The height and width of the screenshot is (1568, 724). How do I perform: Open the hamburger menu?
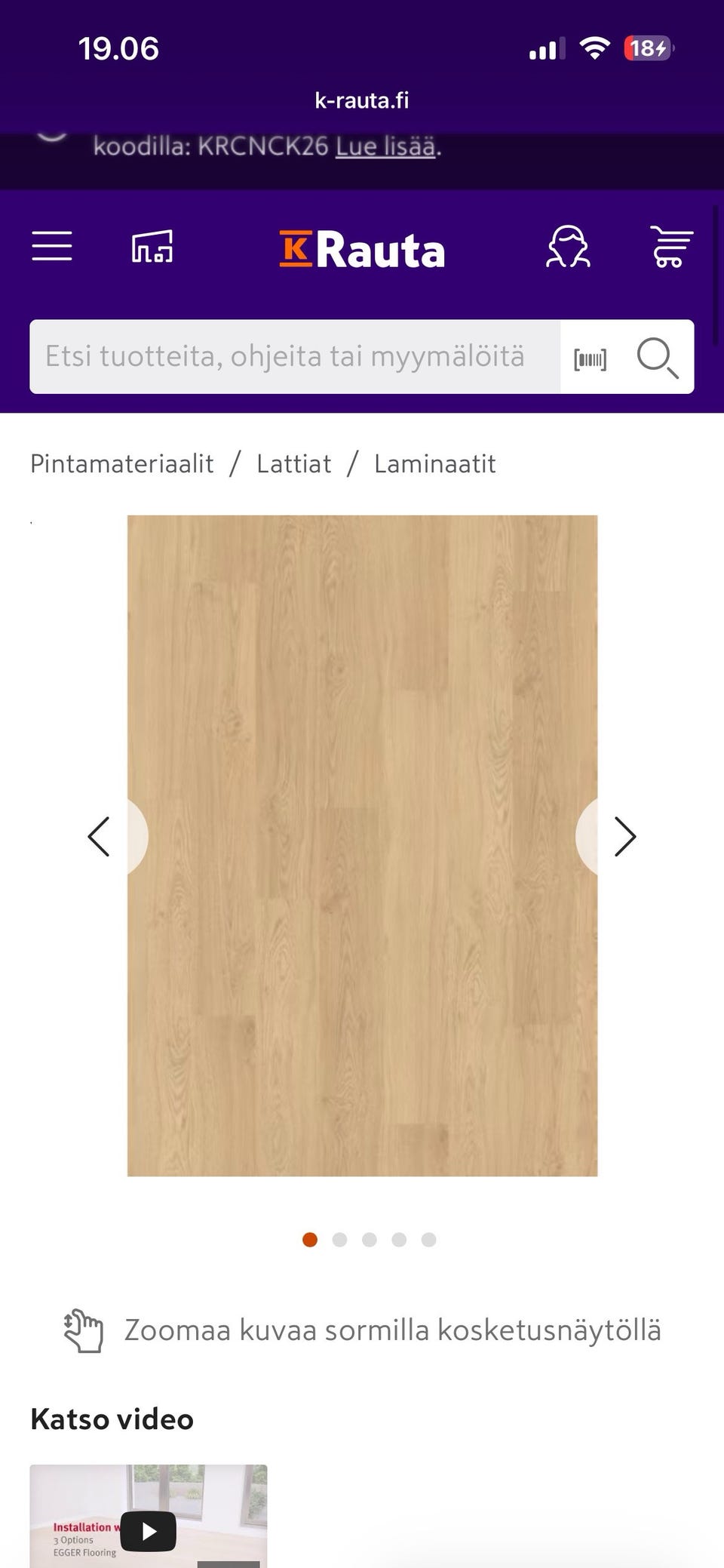point(52,247)
